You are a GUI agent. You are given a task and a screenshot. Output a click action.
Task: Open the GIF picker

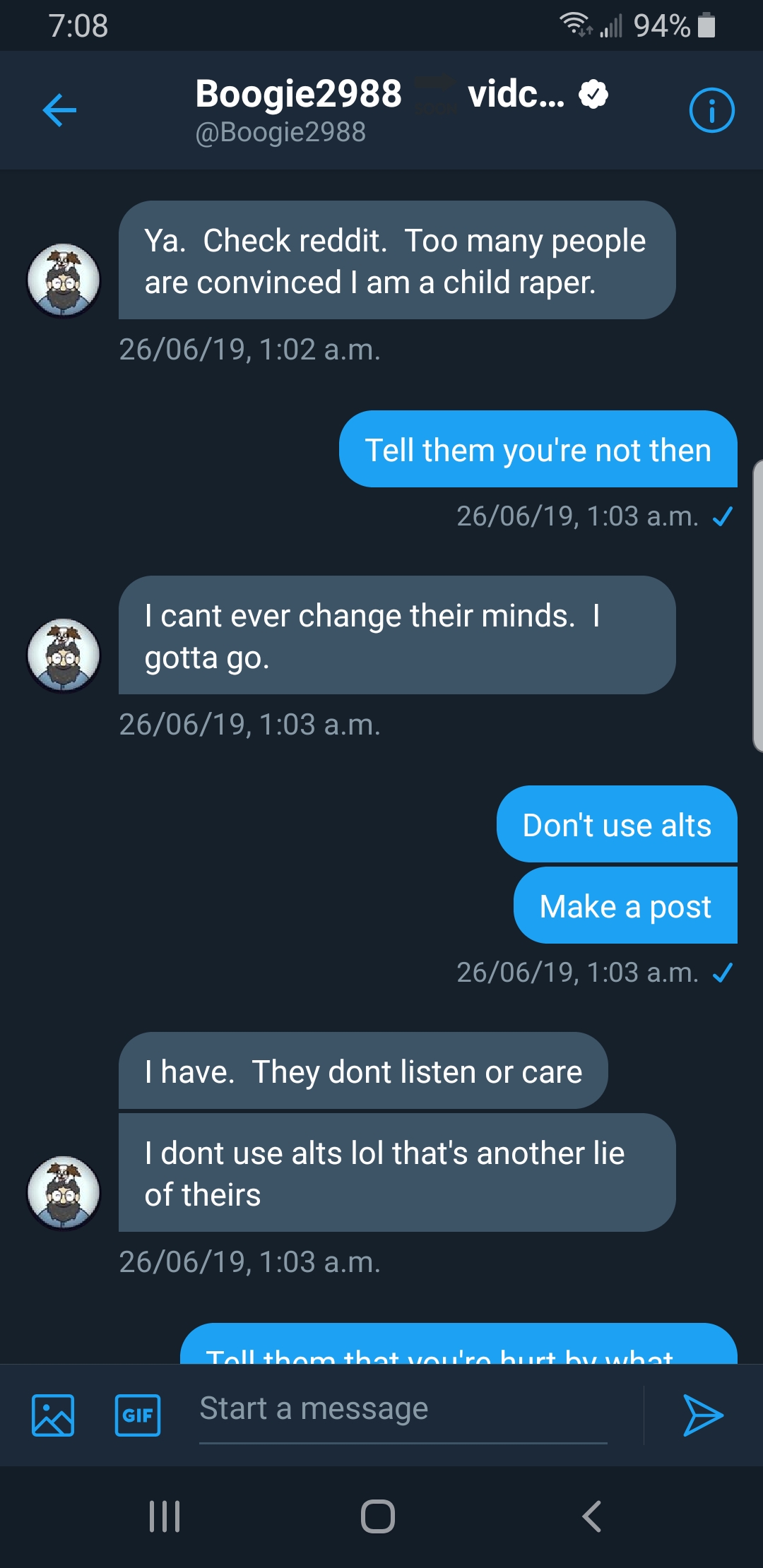138,1415
